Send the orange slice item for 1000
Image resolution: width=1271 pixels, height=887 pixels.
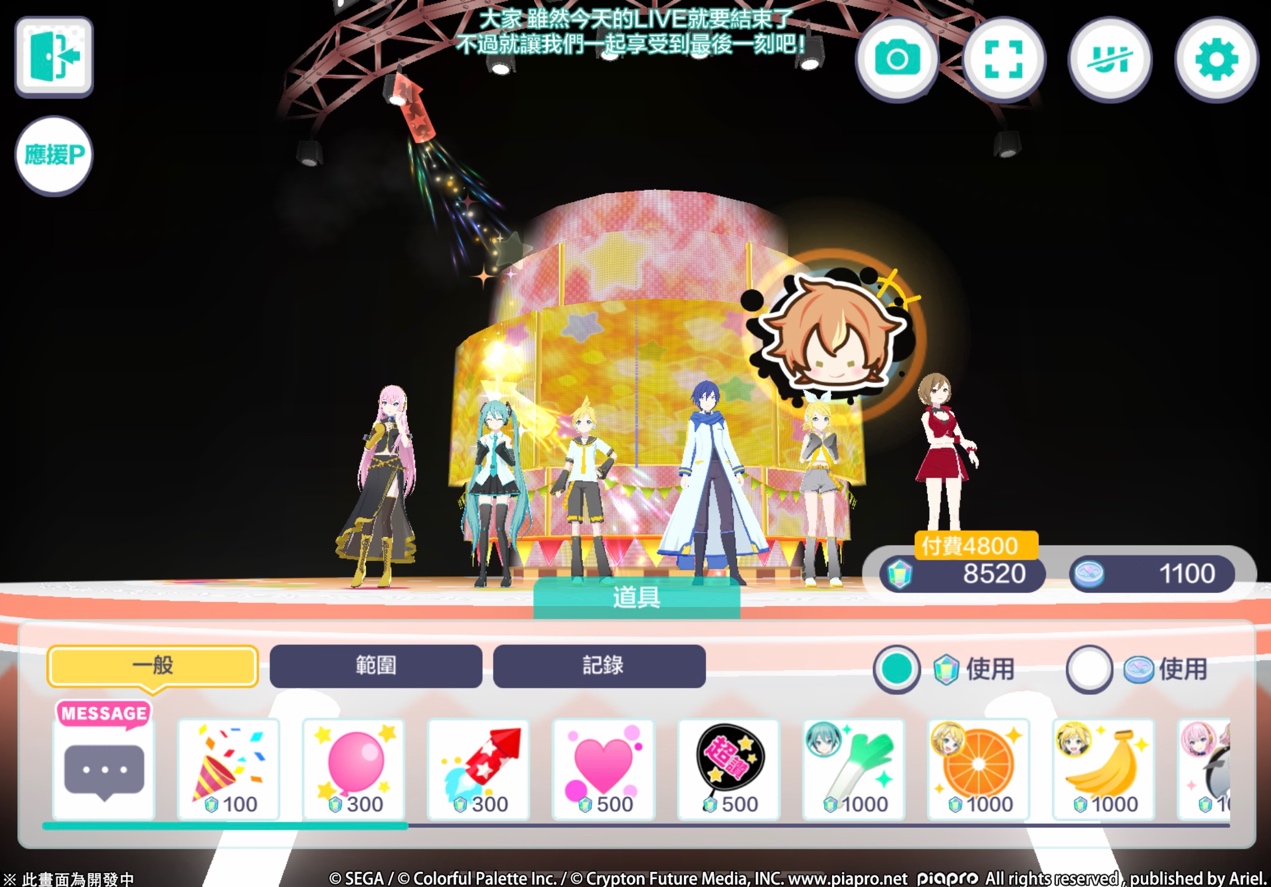(979, 770)
